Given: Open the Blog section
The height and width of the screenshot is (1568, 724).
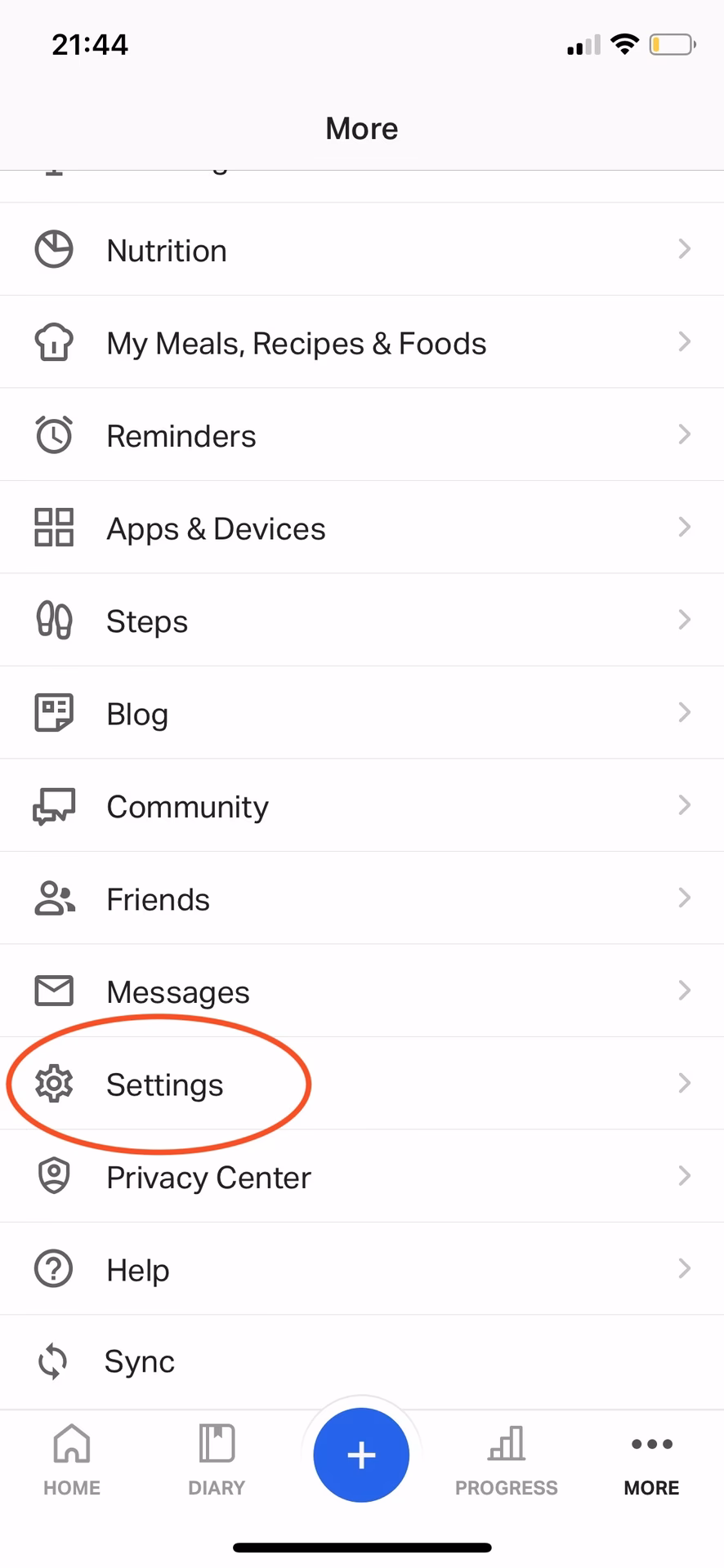Looking at the screenshot, I should point(136,712).
